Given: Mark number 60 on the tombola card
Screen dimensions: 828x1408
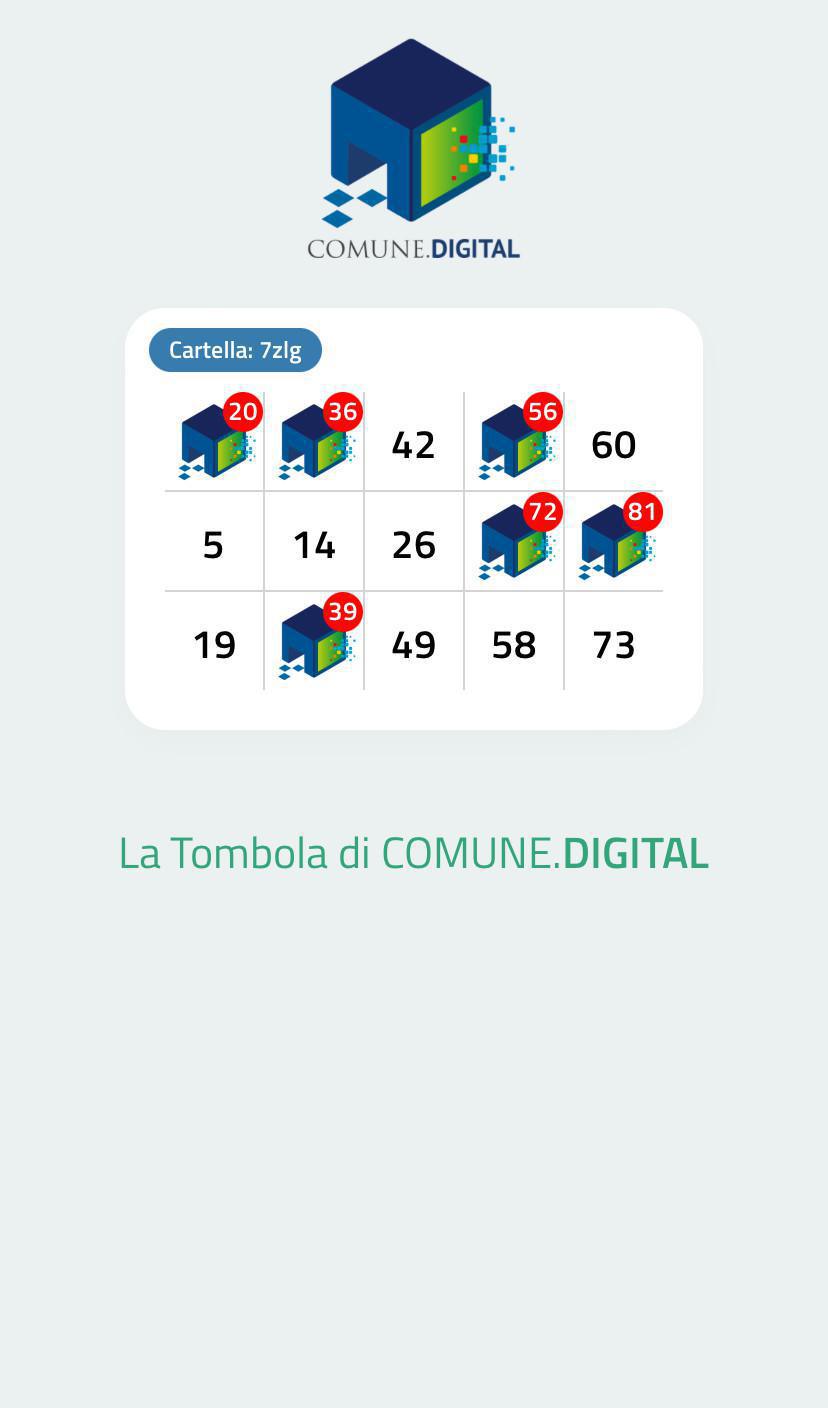Looking at the screenshot, I should [614, 444].
